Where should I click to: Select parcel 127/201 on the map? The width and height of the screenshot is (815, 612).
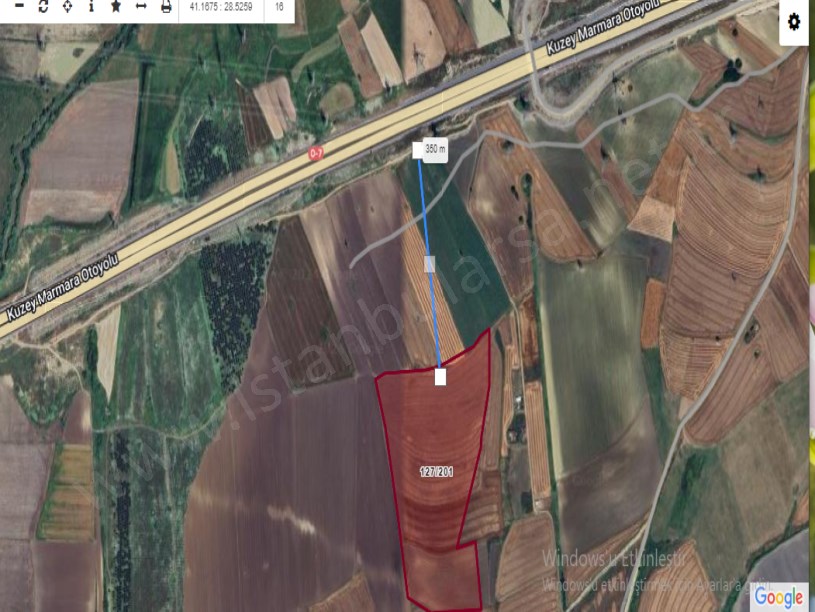pos(436,471)
